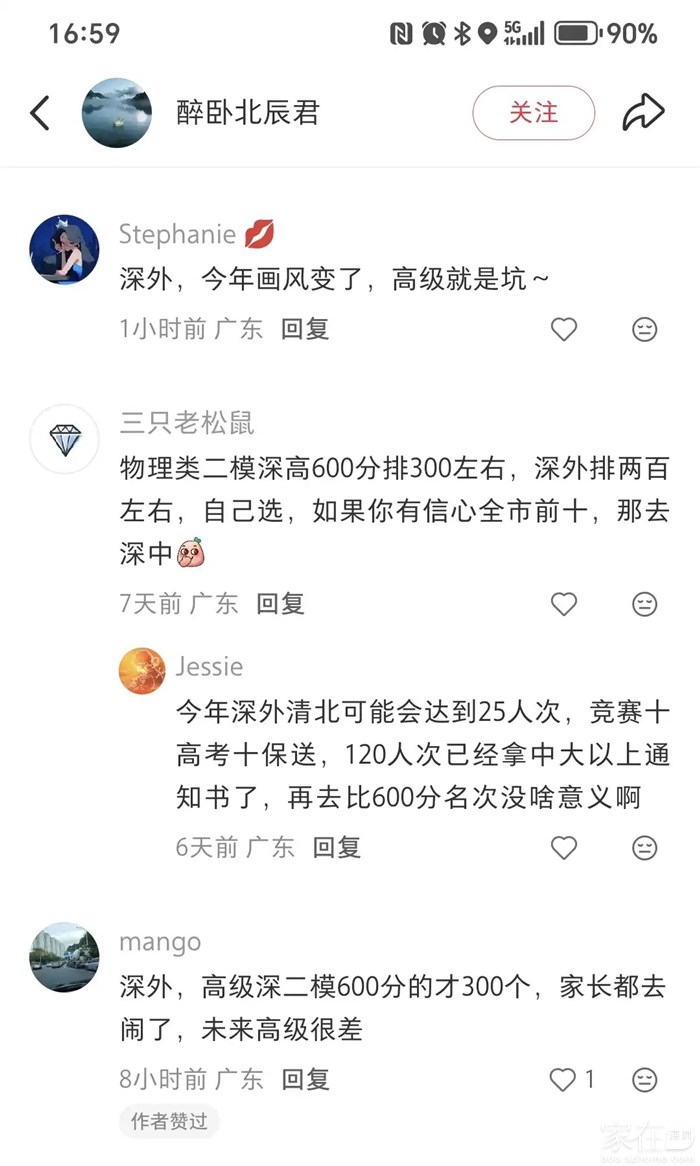Like 三只老松鼠's comment
700x1166 pixels.
[x=564, y=604]
